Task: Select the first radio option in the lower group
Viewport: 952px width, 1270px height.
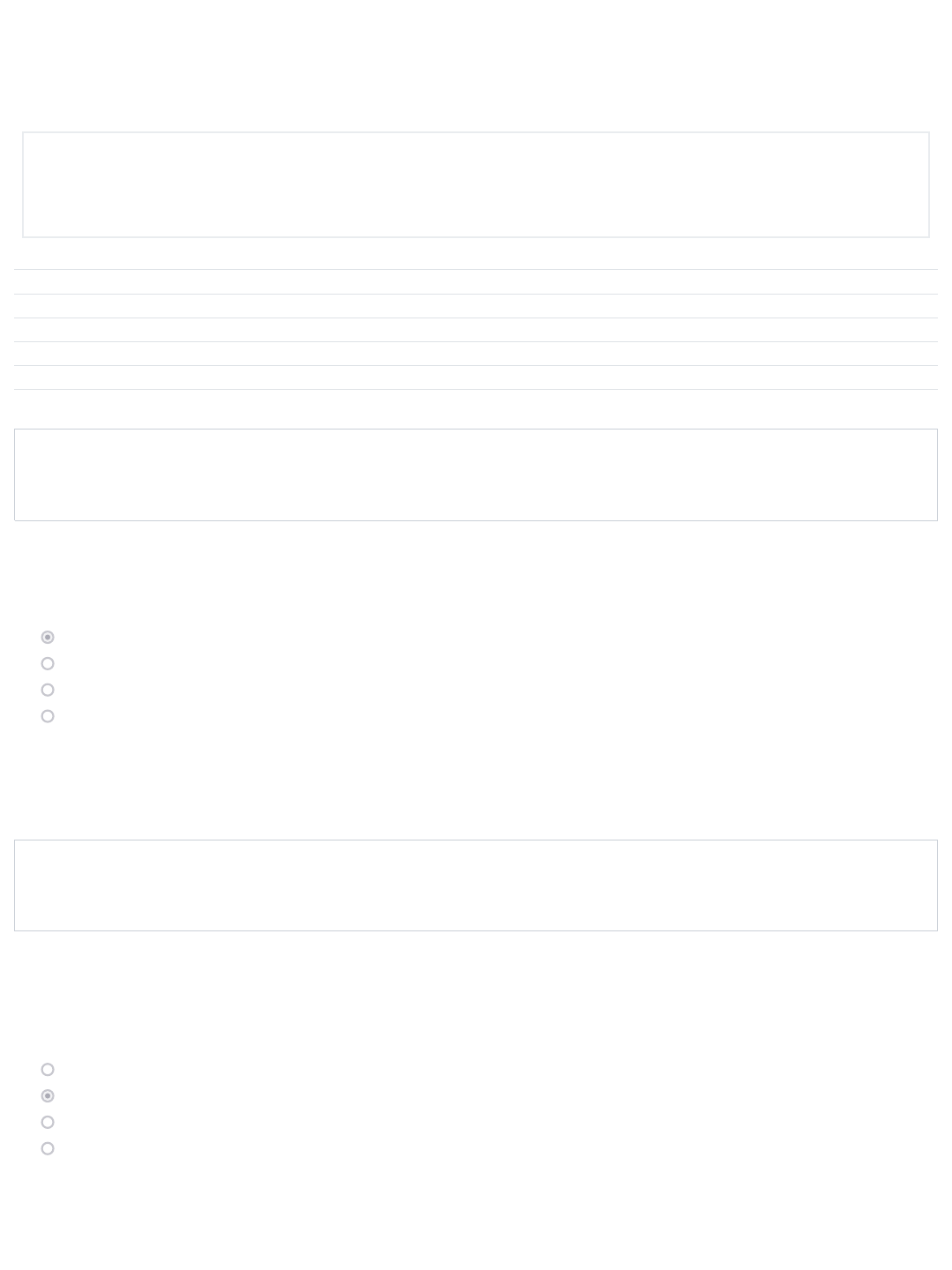Action: pos(48,1070)
